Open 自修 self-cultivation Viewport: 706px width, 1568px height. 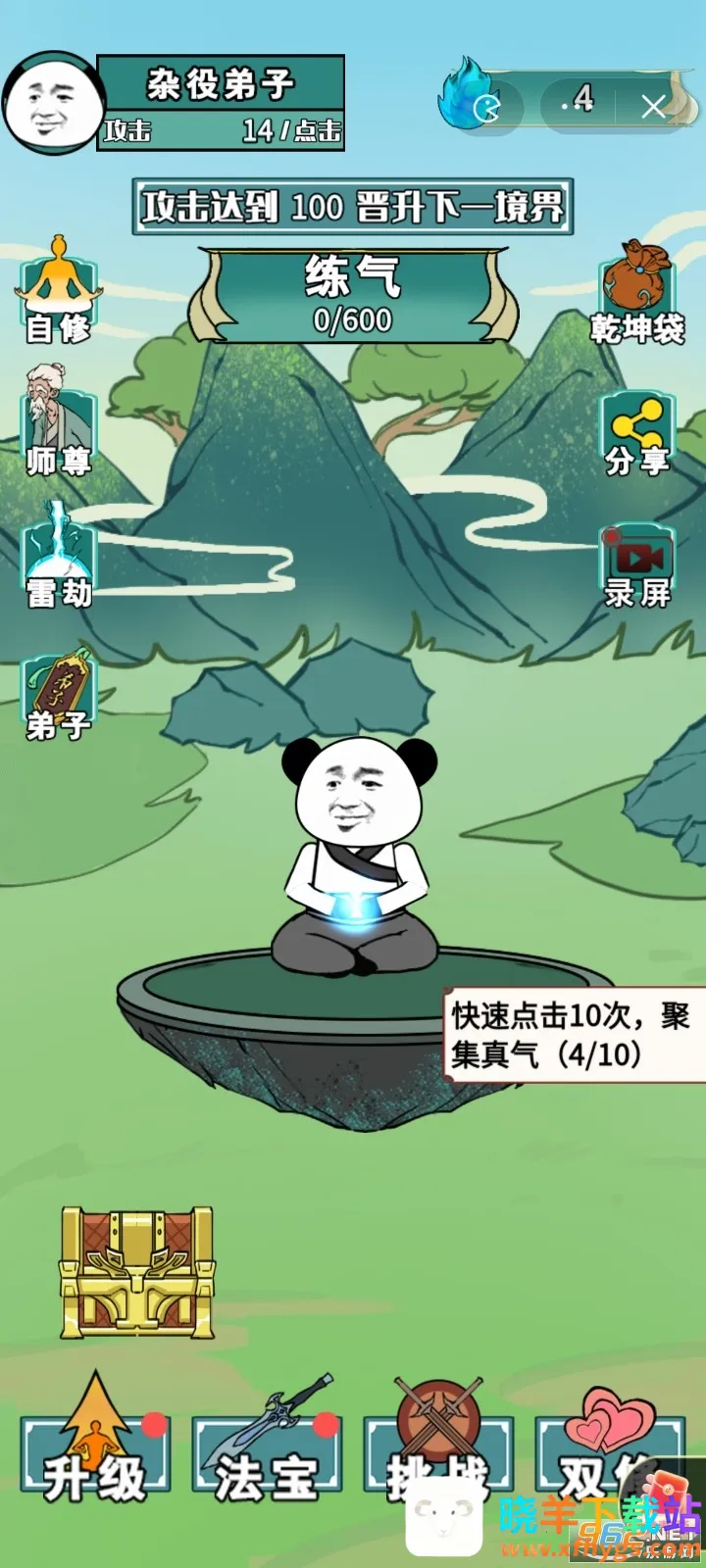point(58,291)
